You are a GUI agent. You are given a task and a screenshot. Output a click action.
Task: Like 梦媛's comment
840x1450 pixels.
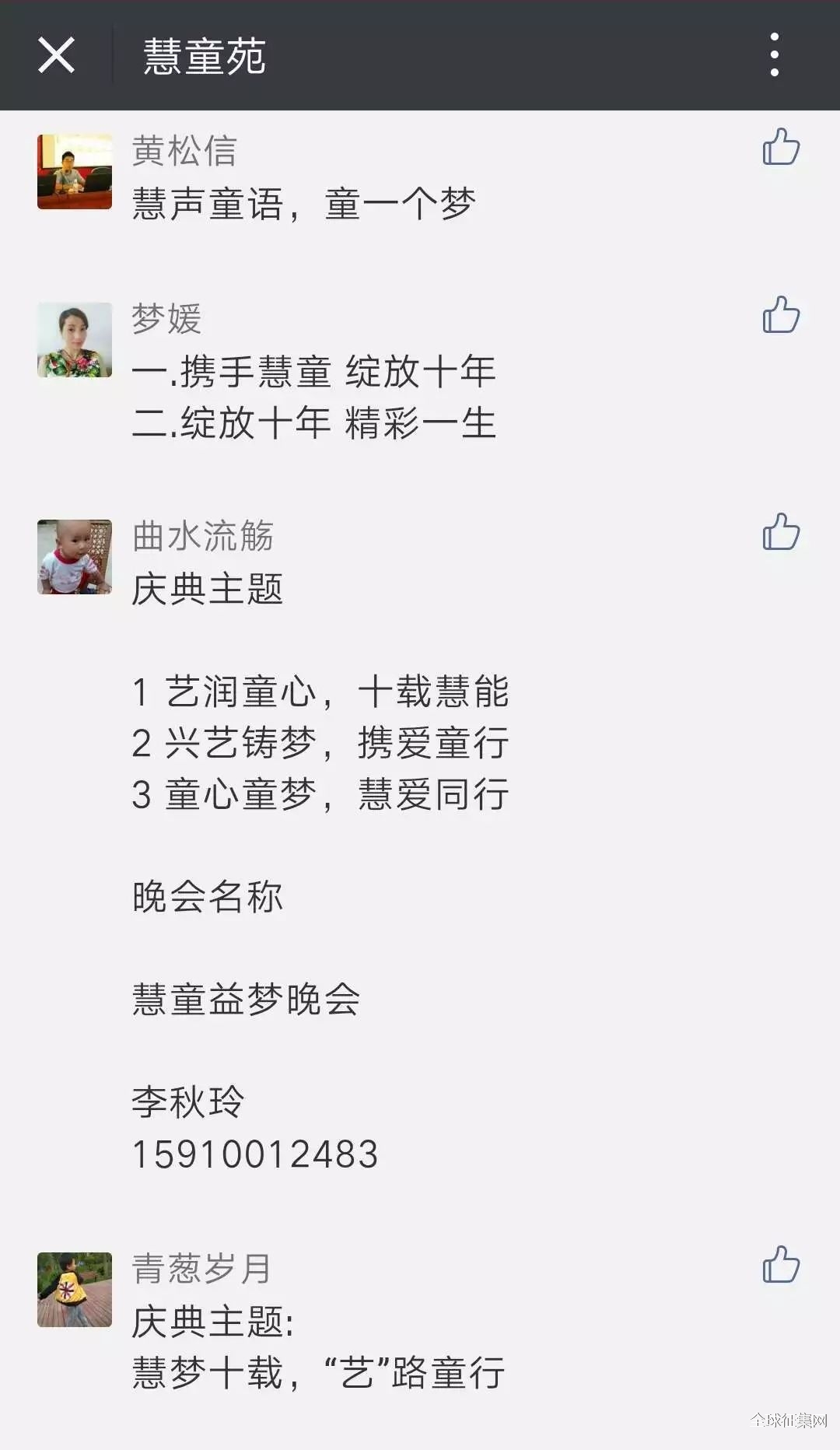(781, 315)
